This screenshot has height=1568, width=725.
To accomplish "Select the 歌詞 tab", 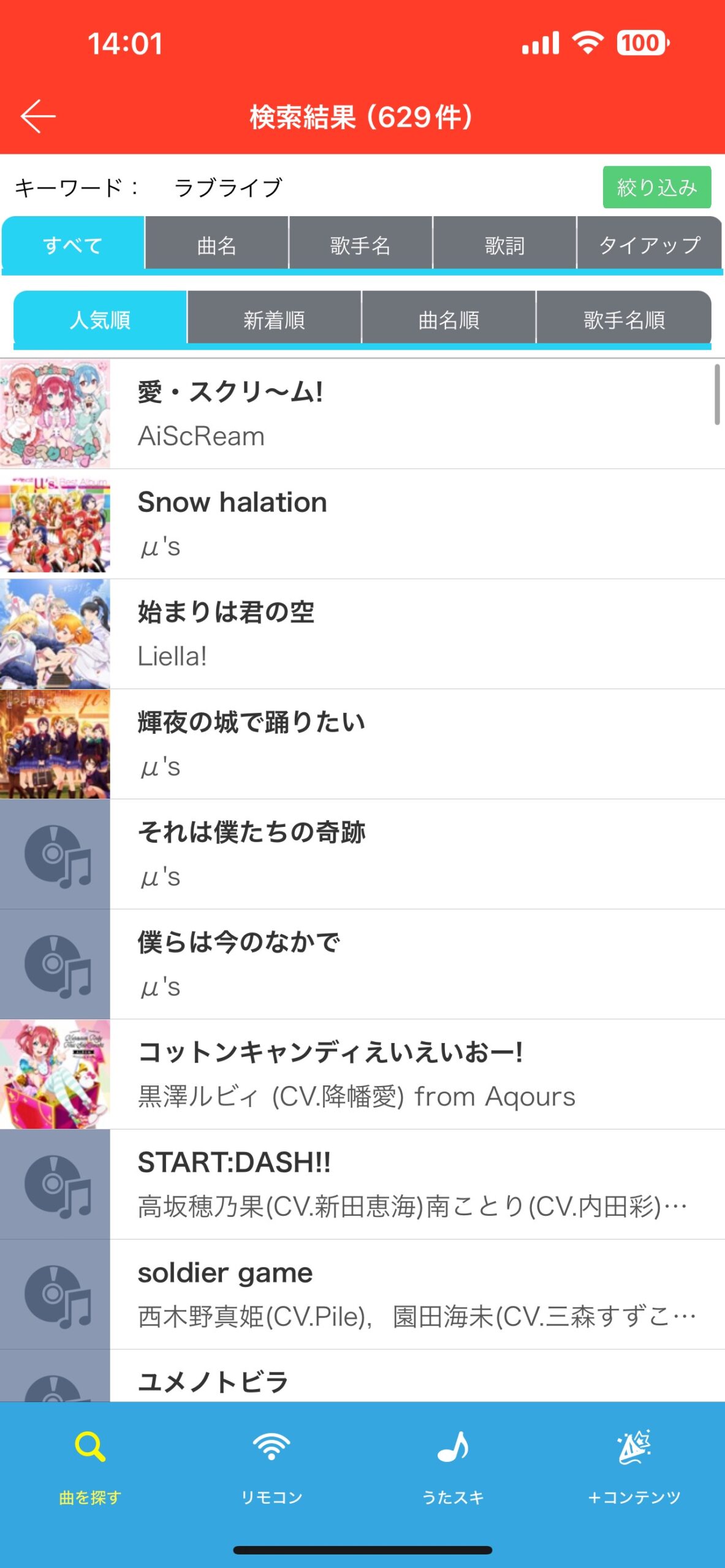I will [x=504, y=244].
